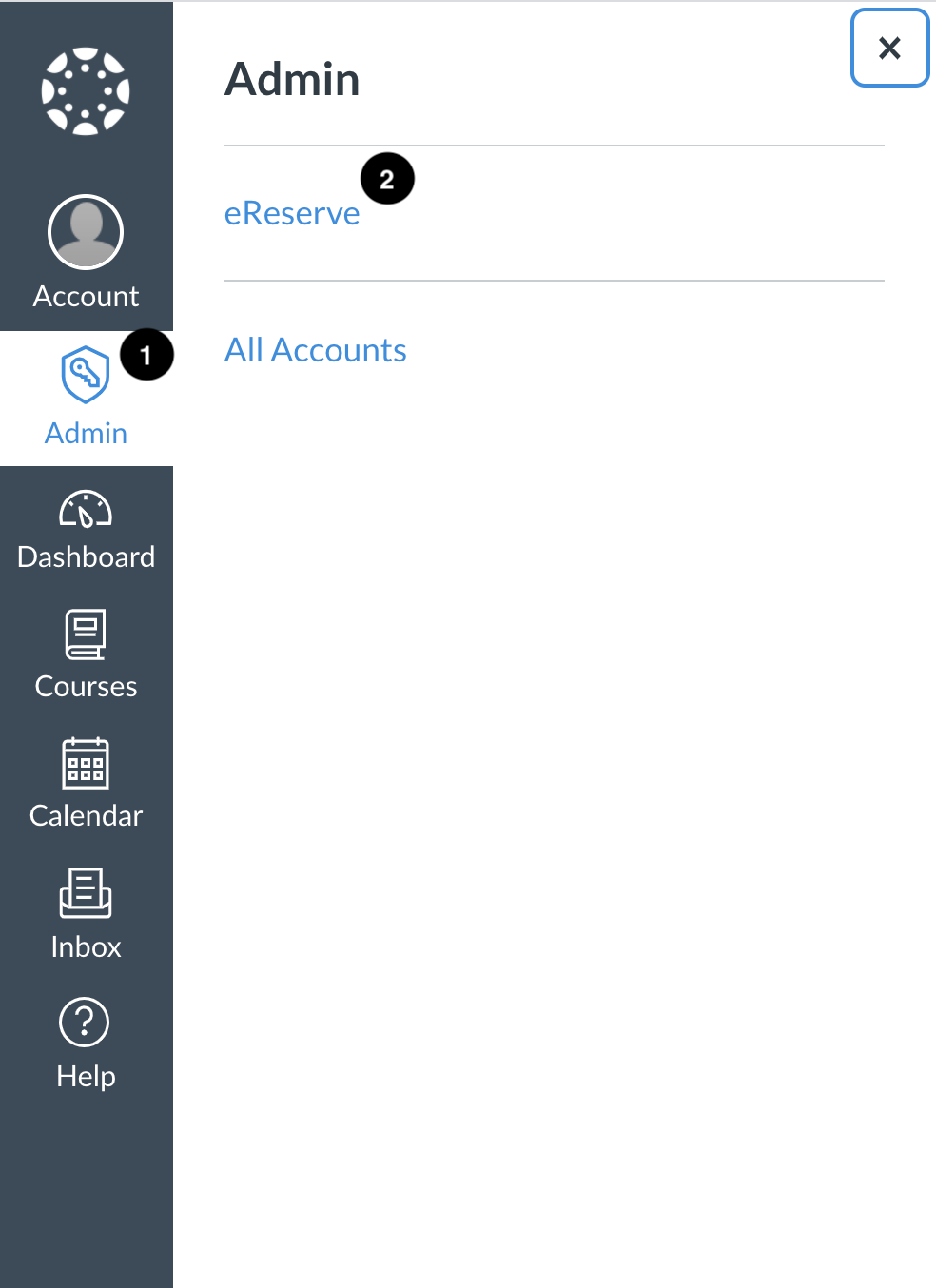Image resolution: width=936 pixels, height=1288 pixels.
Task: Check the Inbox
Action: pyautogui.click(x=86, y=915)
